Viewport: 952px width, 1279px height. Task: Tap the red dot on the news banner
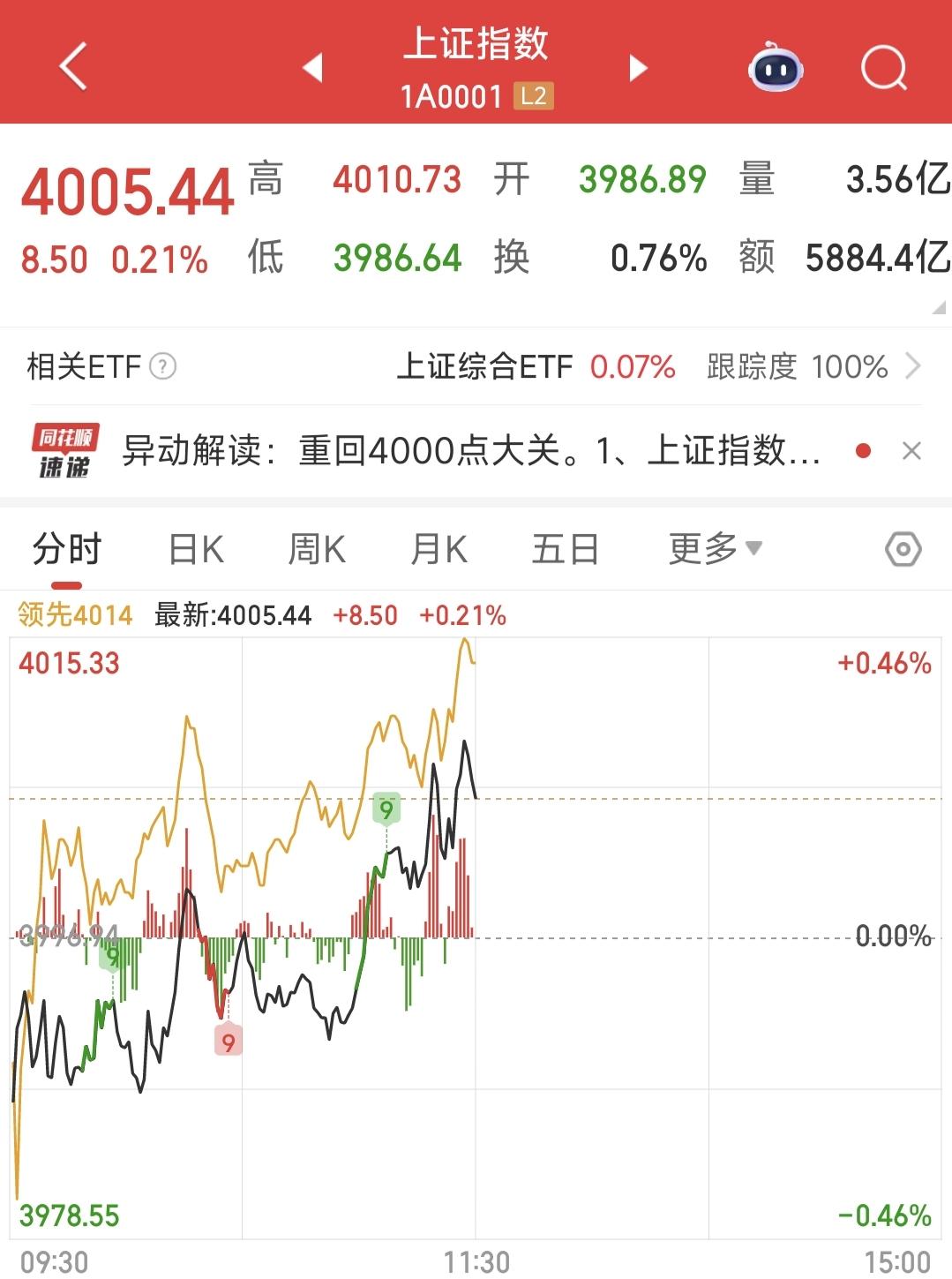click(860, 450)
